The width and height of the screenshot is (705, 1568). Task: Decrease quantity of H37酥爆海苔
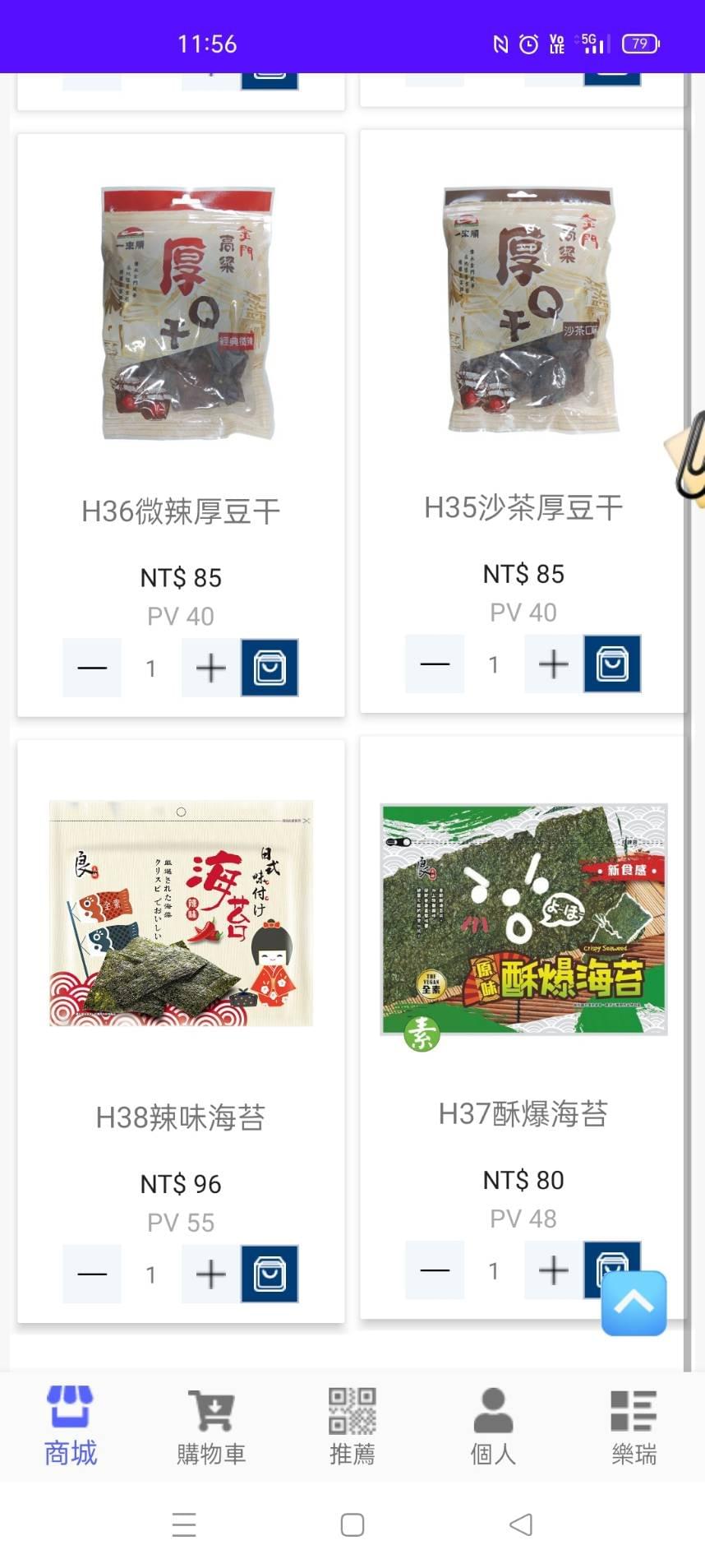(x=435, y=1270)
